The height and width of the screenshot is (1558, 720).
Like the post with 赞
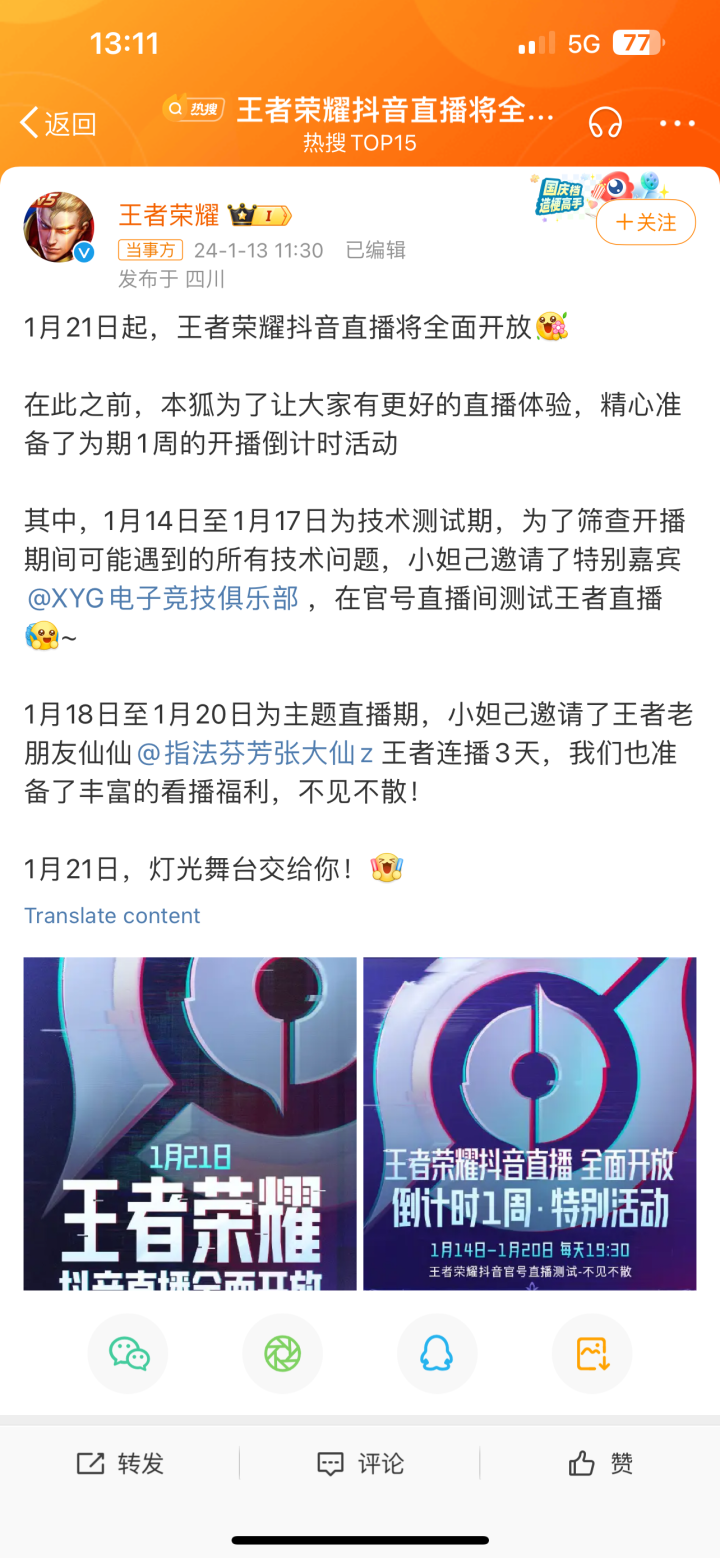(600, 1464)
